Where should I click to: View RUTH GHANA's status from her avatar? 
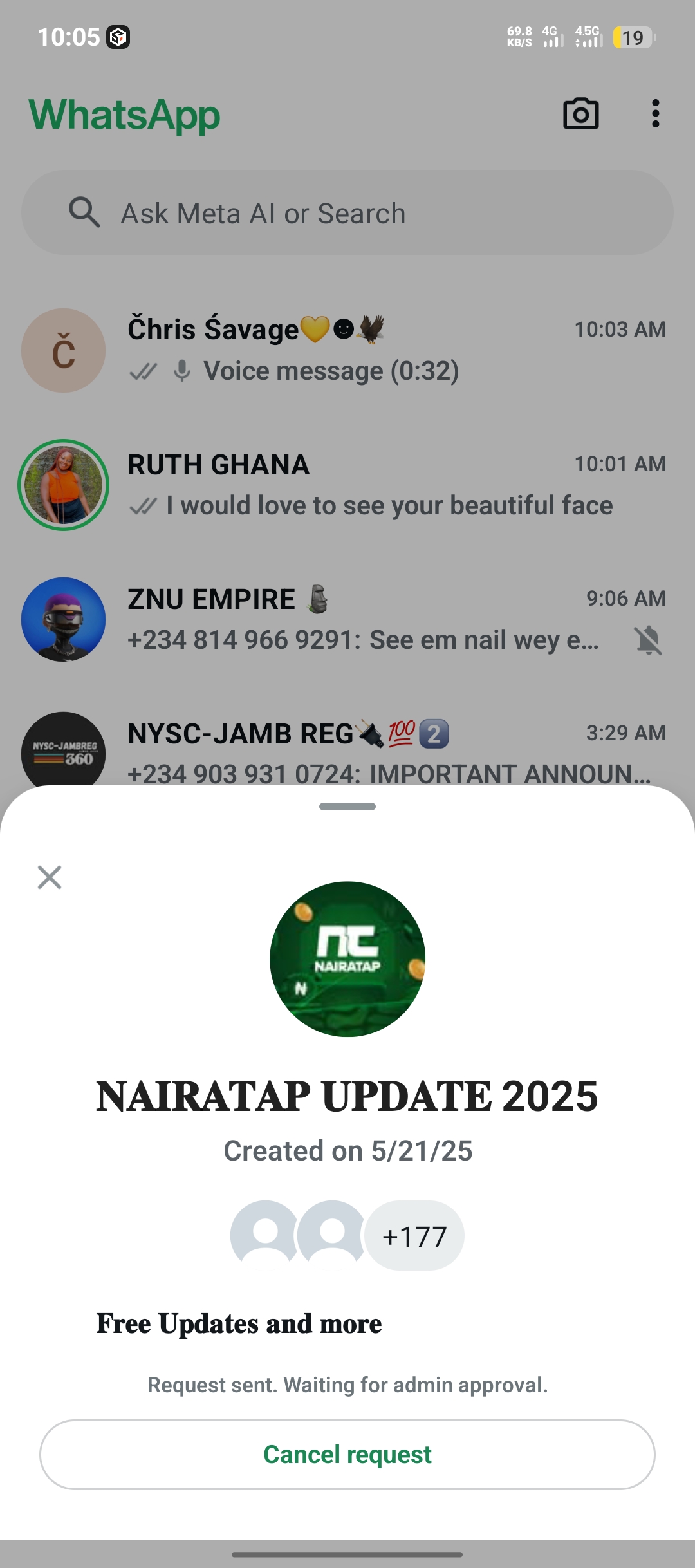coord(63,485)
